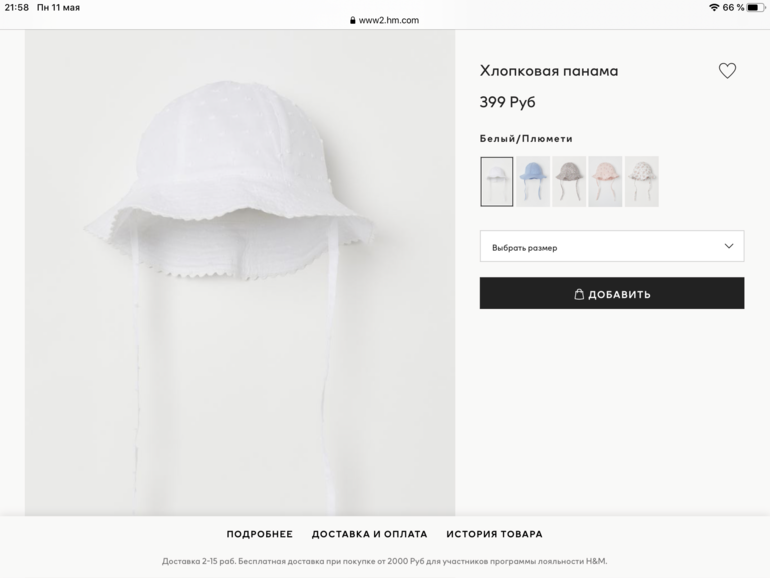This screenshot has width=770, height=578.
Task: Pick the gray hat color swatch
Action: click(569, 181)
